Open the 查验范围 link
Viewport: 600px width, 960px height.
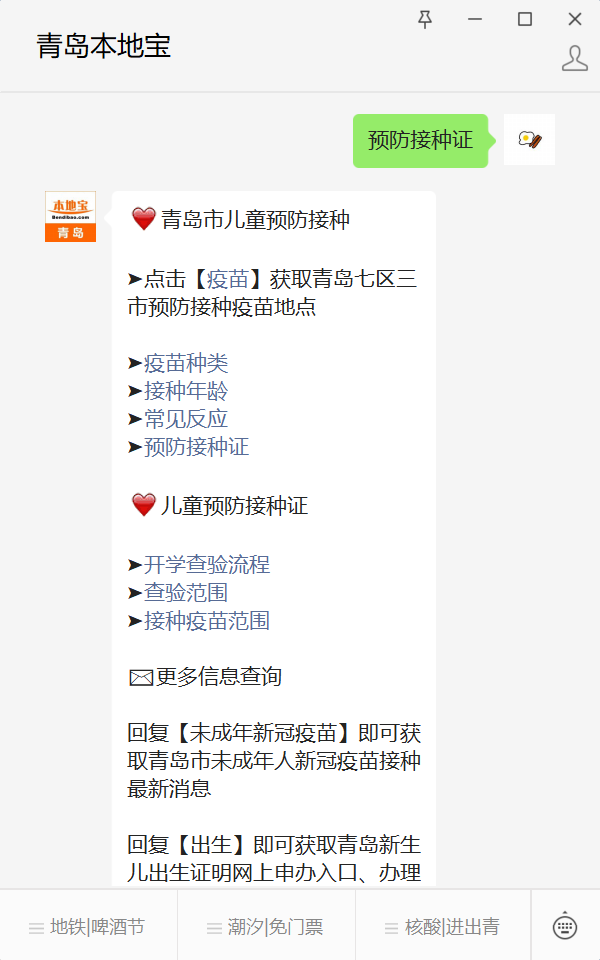coord(186,593)
